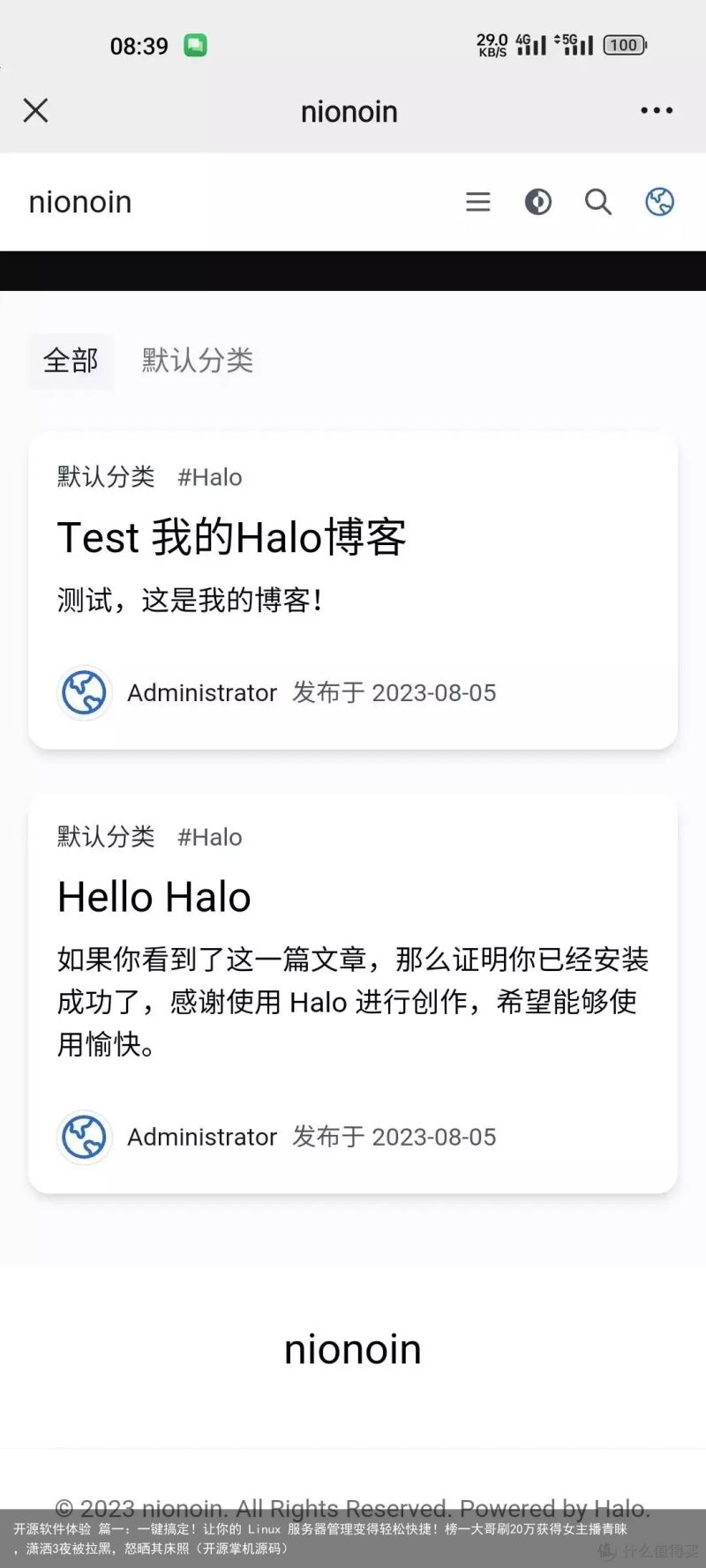
Task: Open the three-dot overflow menu
Action: point(657,111)
